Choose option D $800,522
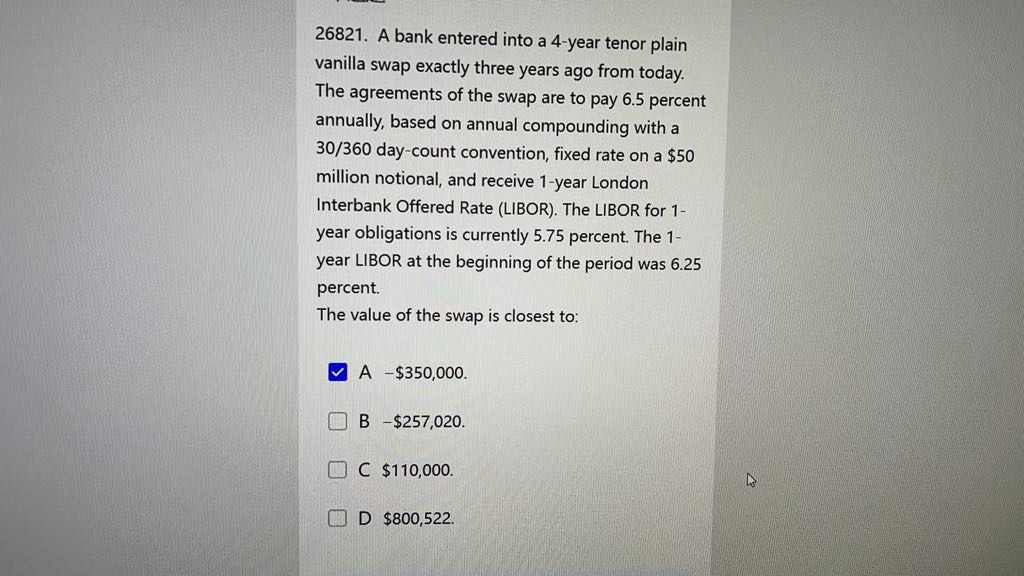 pos(337,518)
